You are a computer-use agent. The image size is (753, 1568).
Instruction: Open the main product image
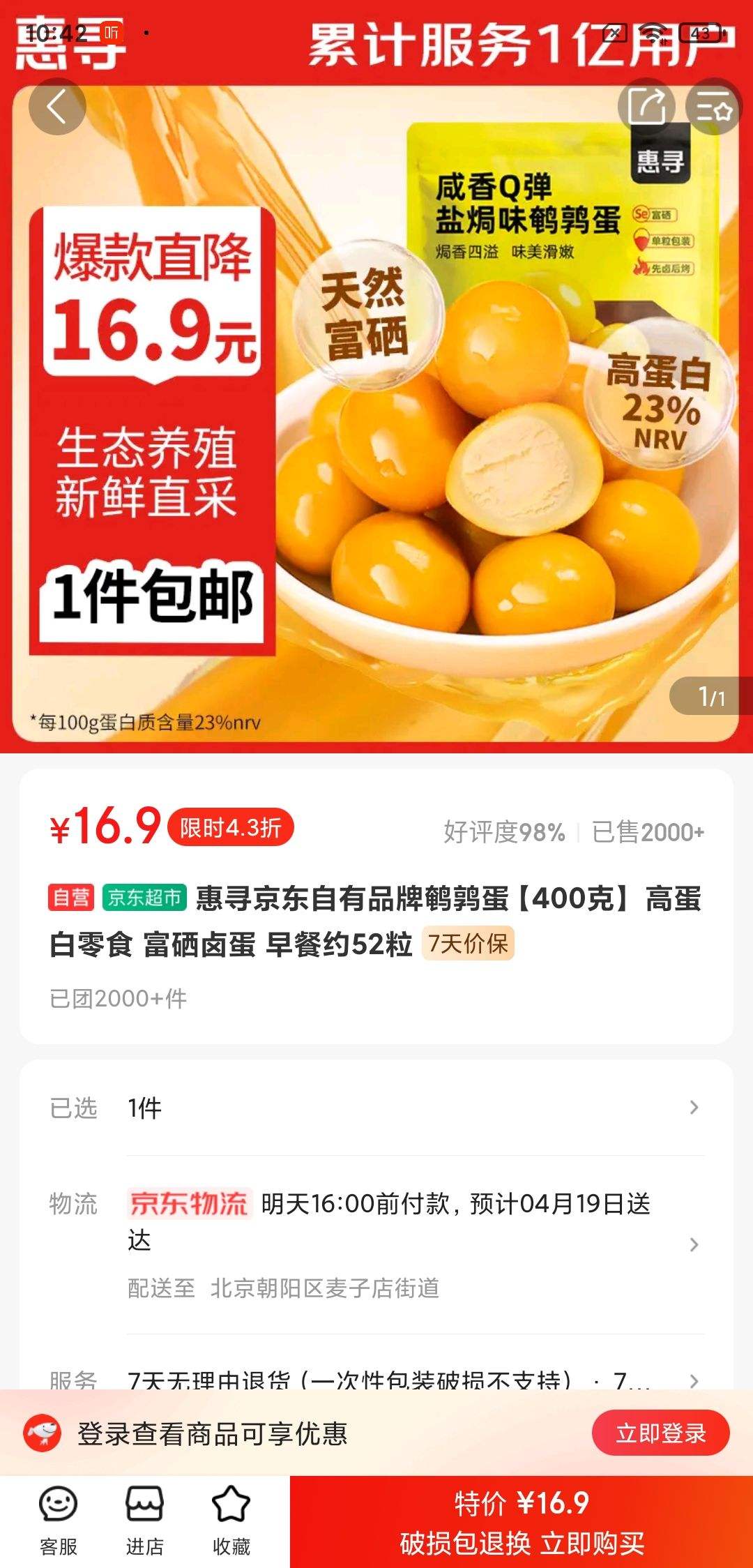point(376,419)
